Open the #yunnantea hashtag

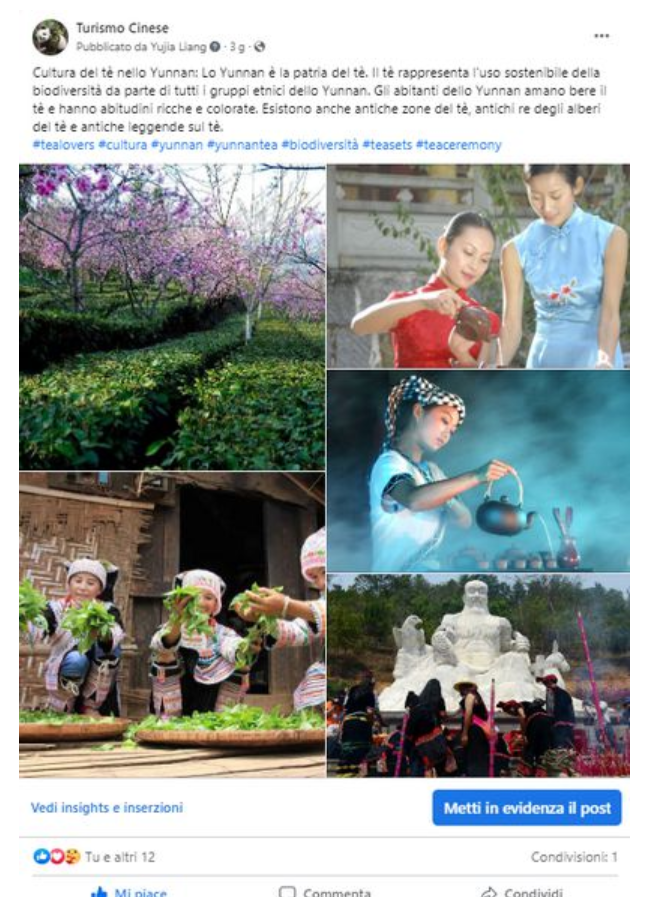241,145
